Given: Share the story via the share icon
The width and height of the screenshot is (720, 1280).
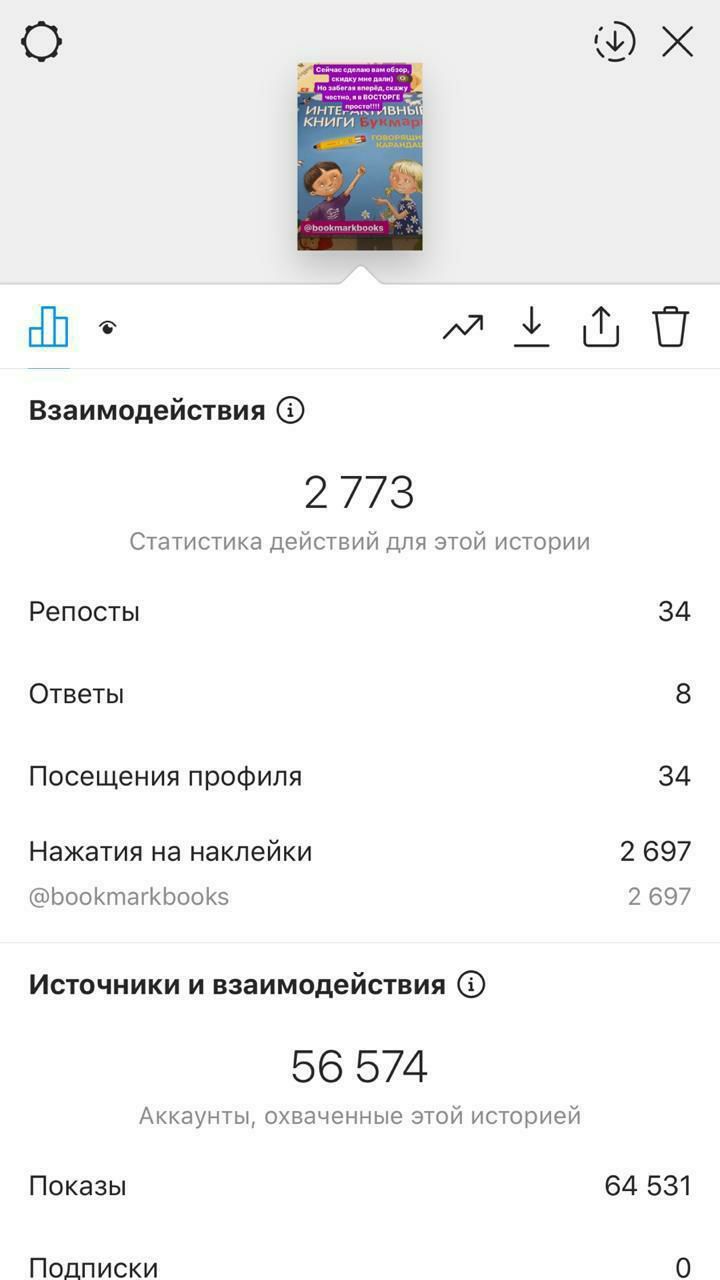Looking at the screenshot, I should coord(601,326).
